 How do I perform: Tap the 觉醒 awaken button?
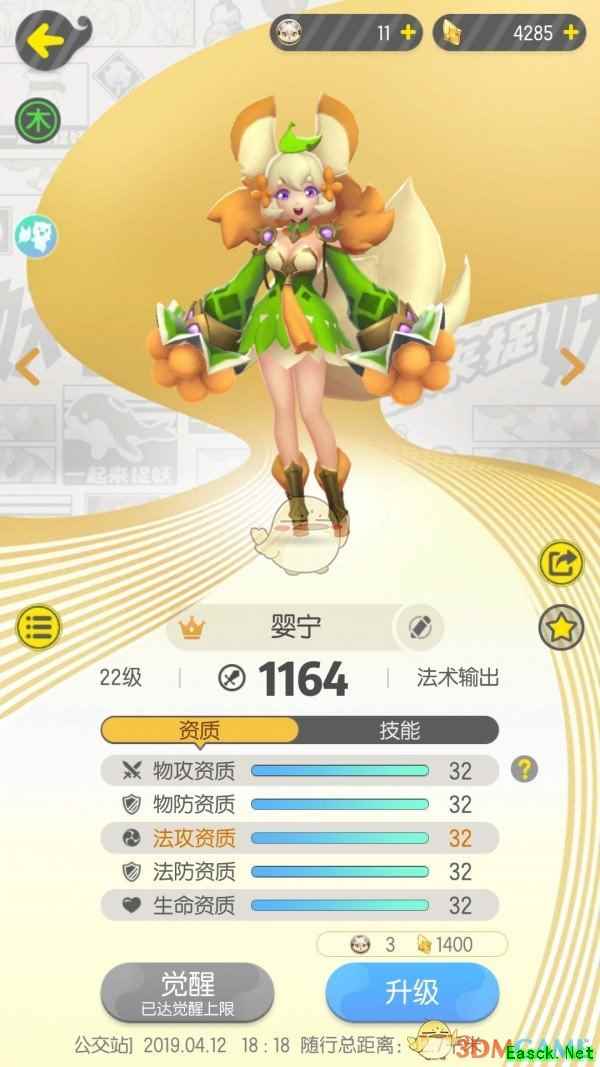coord(187,991)
